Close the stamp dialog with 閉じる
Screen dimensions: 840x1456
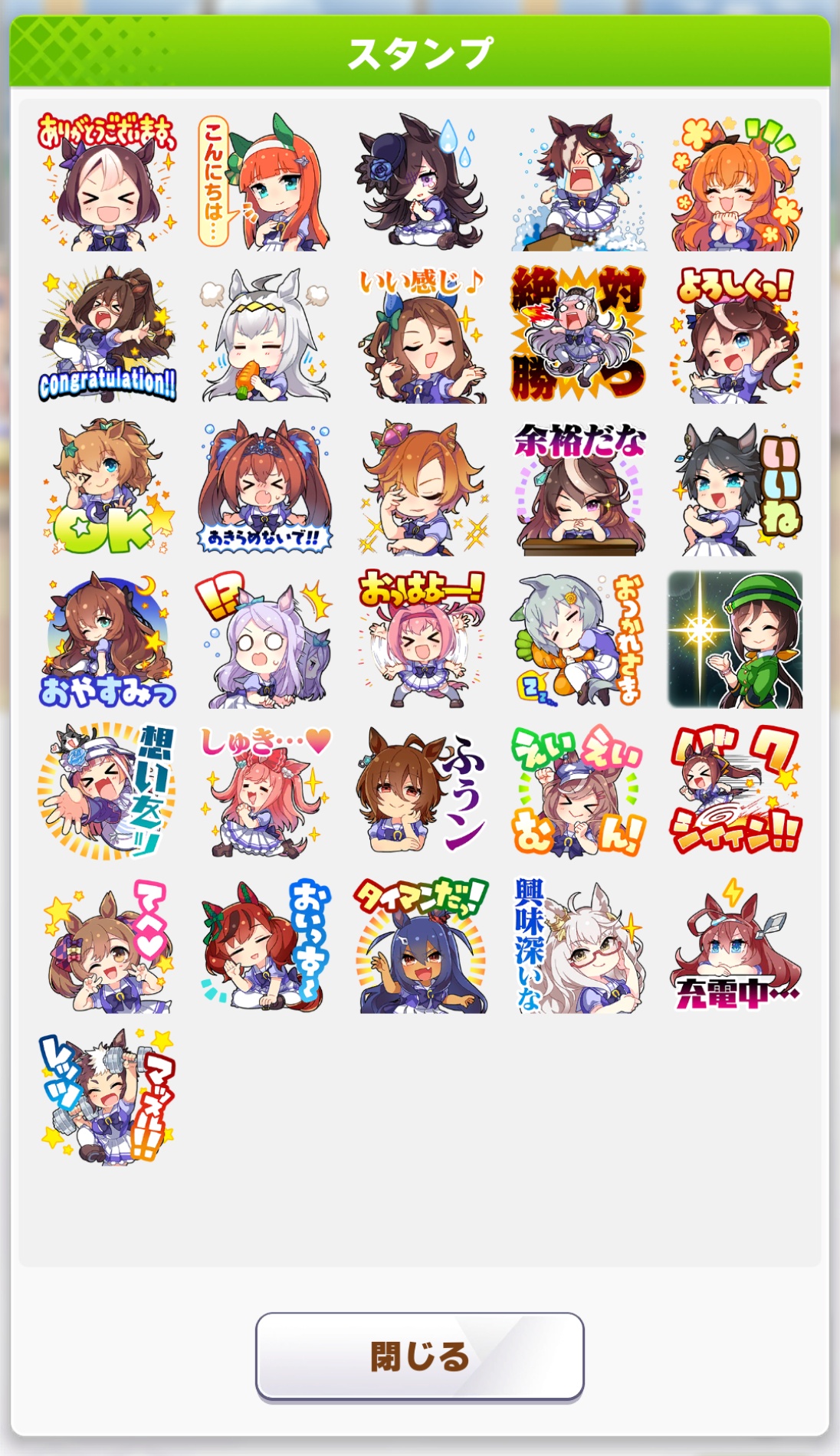point(419,1356)
